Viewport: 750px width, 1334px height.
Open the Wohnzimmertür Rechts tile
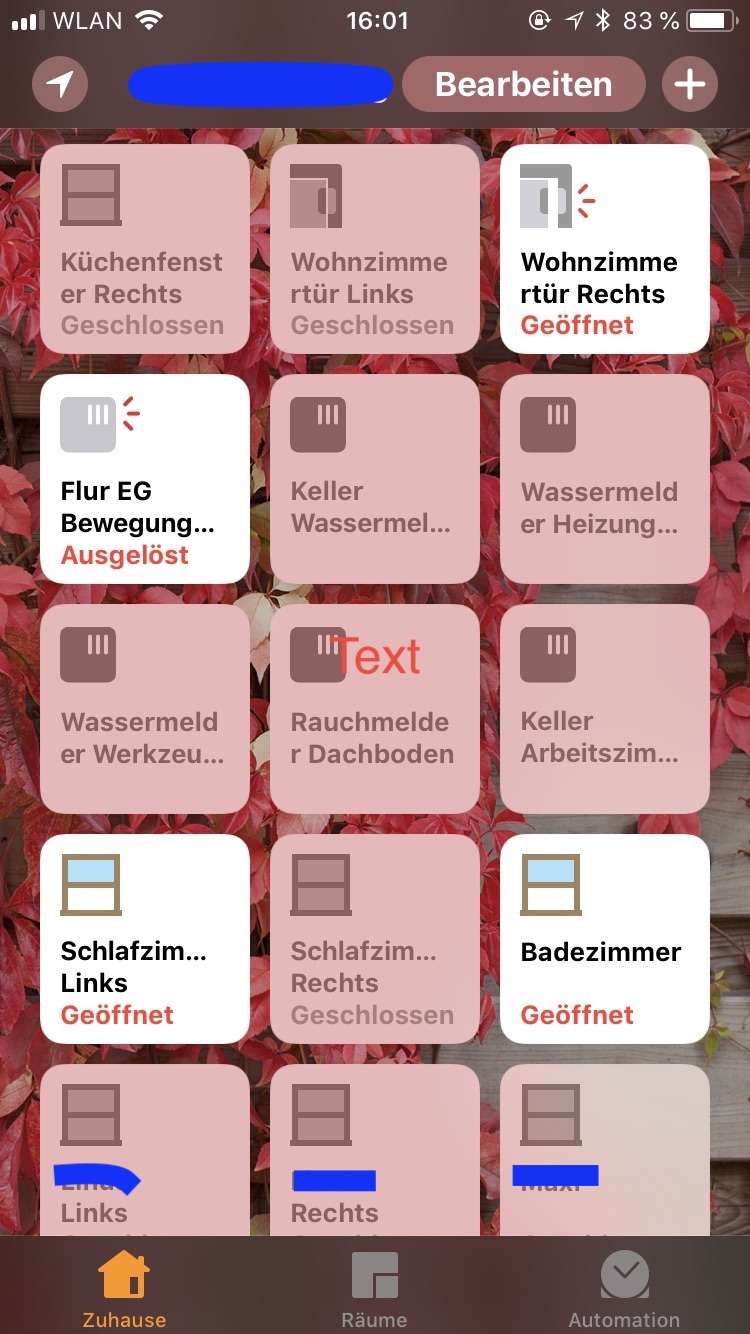coord(604,249)
